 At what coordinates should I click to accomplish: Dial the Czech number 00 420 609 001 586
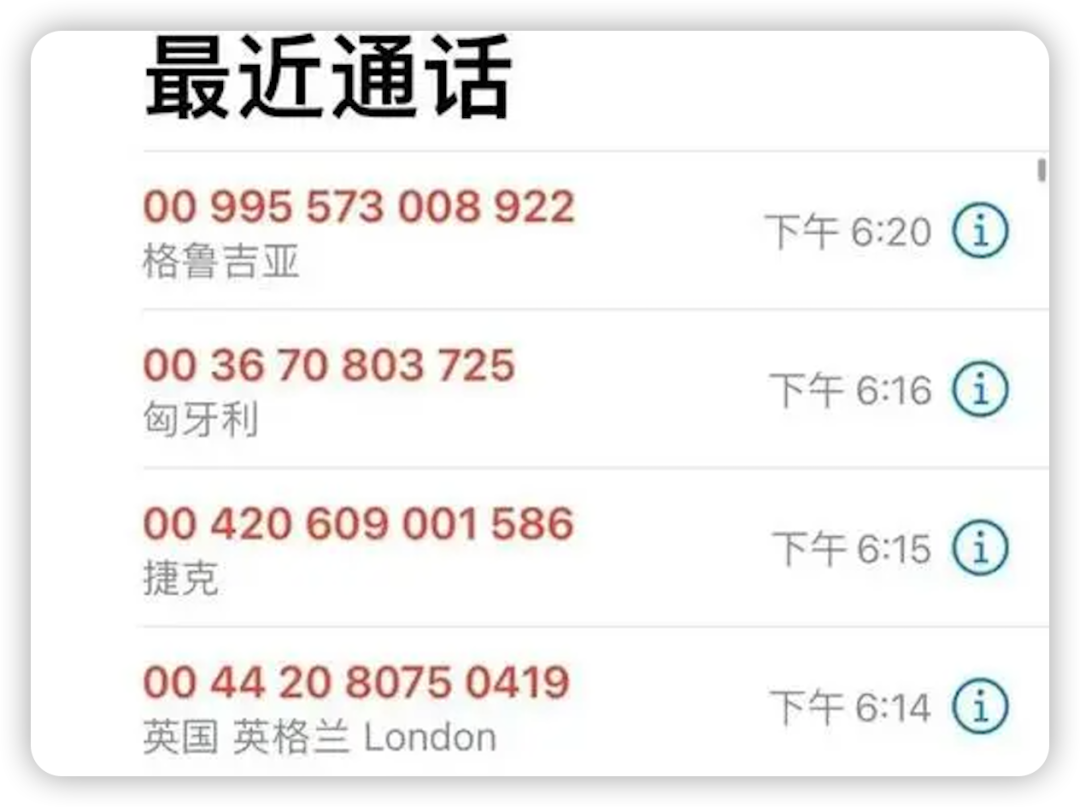359,524
